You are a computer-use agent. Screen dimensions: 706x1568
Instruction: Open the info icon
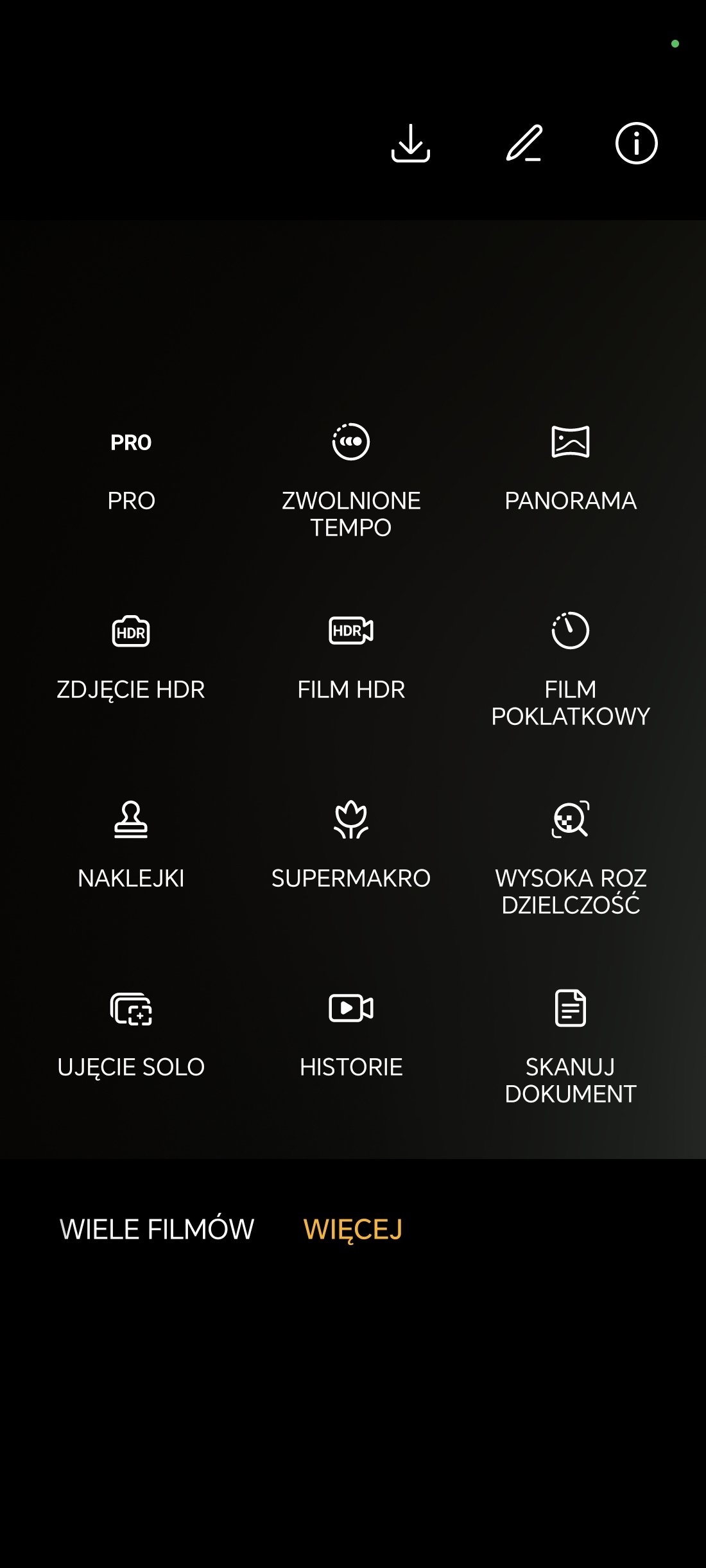click(x=636, y=143)
